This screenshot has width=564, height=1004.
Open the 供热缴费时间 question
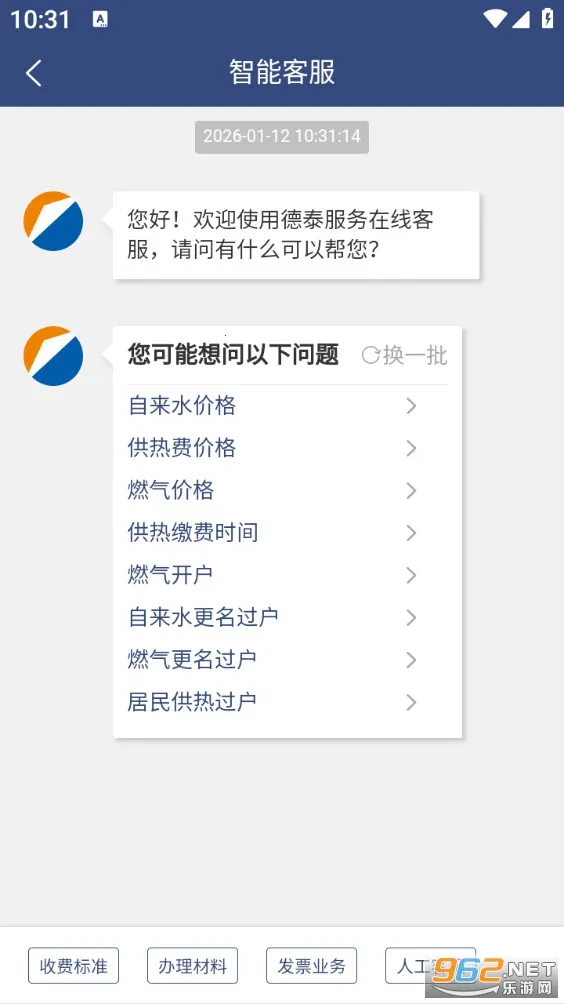coord(272,533)
